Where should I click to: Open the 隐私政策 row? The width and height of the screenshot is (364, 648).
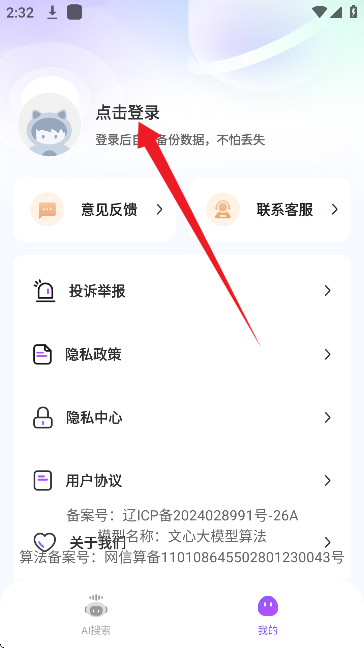[182, 354]
